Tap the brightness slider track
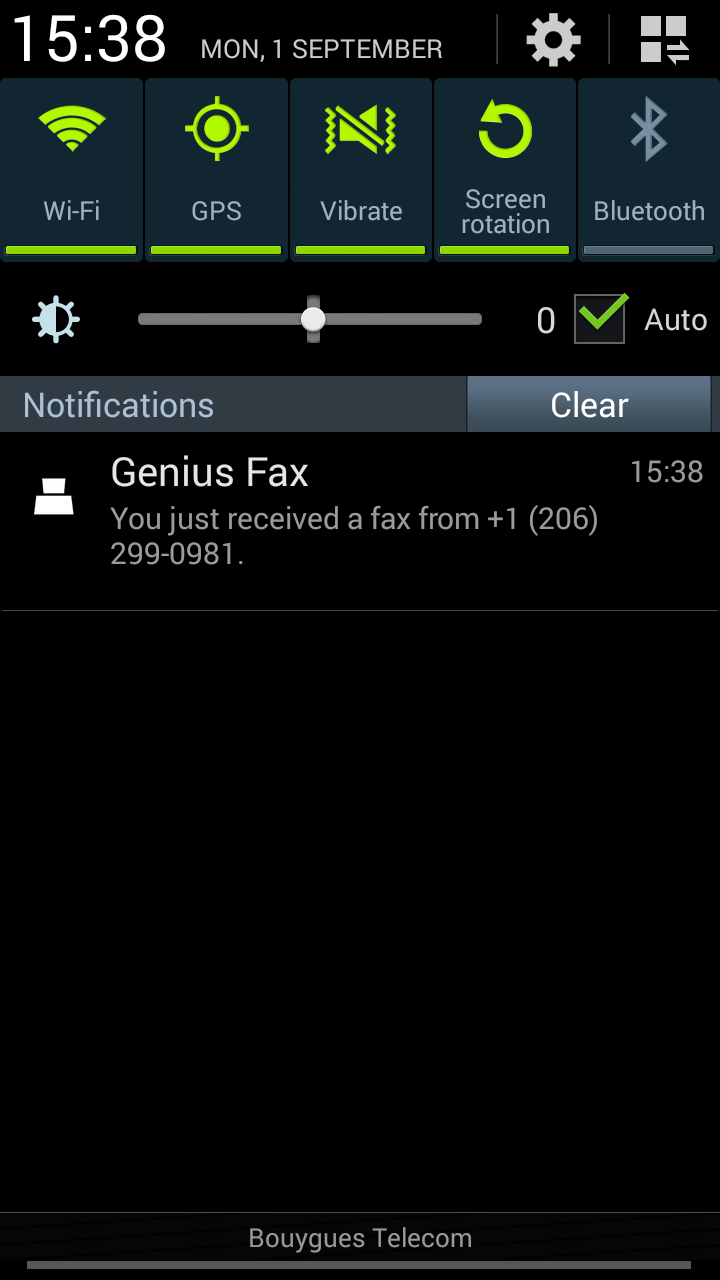This screenshot has height=1280, width=720. click(x=310, y=319)
